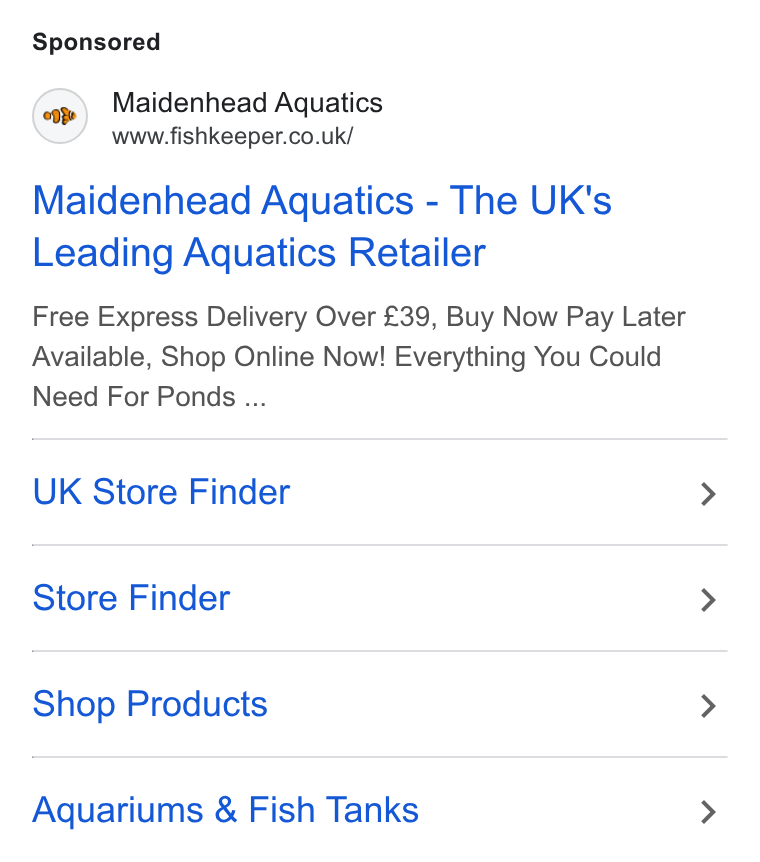Open the UK Store Finder sitelink

379,492
